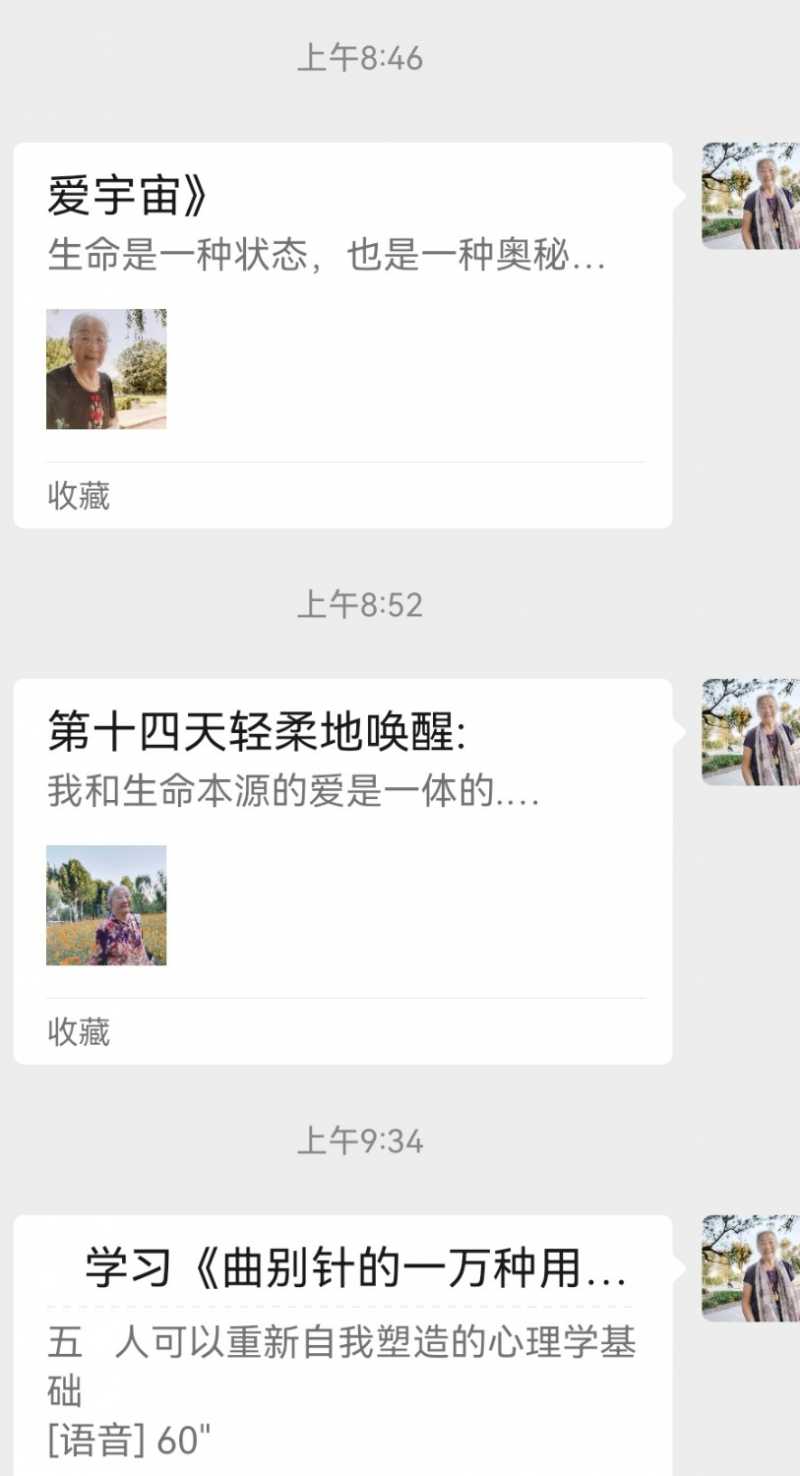Image resolution: width=800 pixels, height=1476 pixels.
Task: Tap the 上午9:34 timestamp
Action: [360, 1140]
